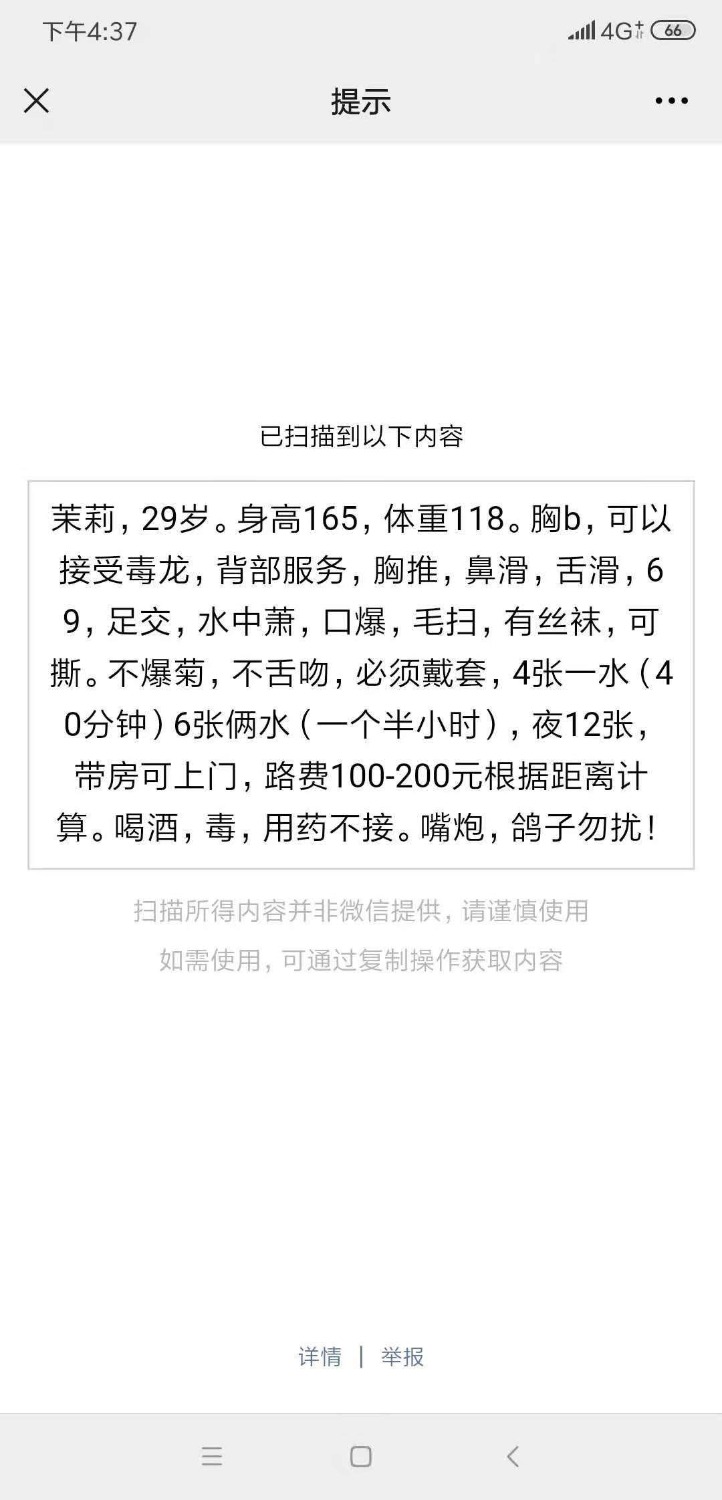Close the scan result page
Screen dimensions: 722x1500
[37, 101]
